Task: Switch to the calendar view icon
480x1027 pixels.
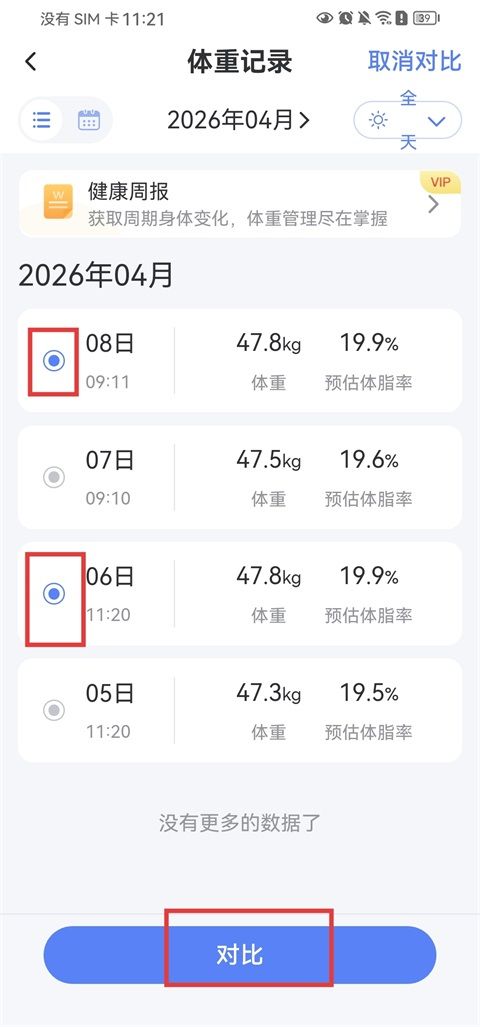Action: 88,121
